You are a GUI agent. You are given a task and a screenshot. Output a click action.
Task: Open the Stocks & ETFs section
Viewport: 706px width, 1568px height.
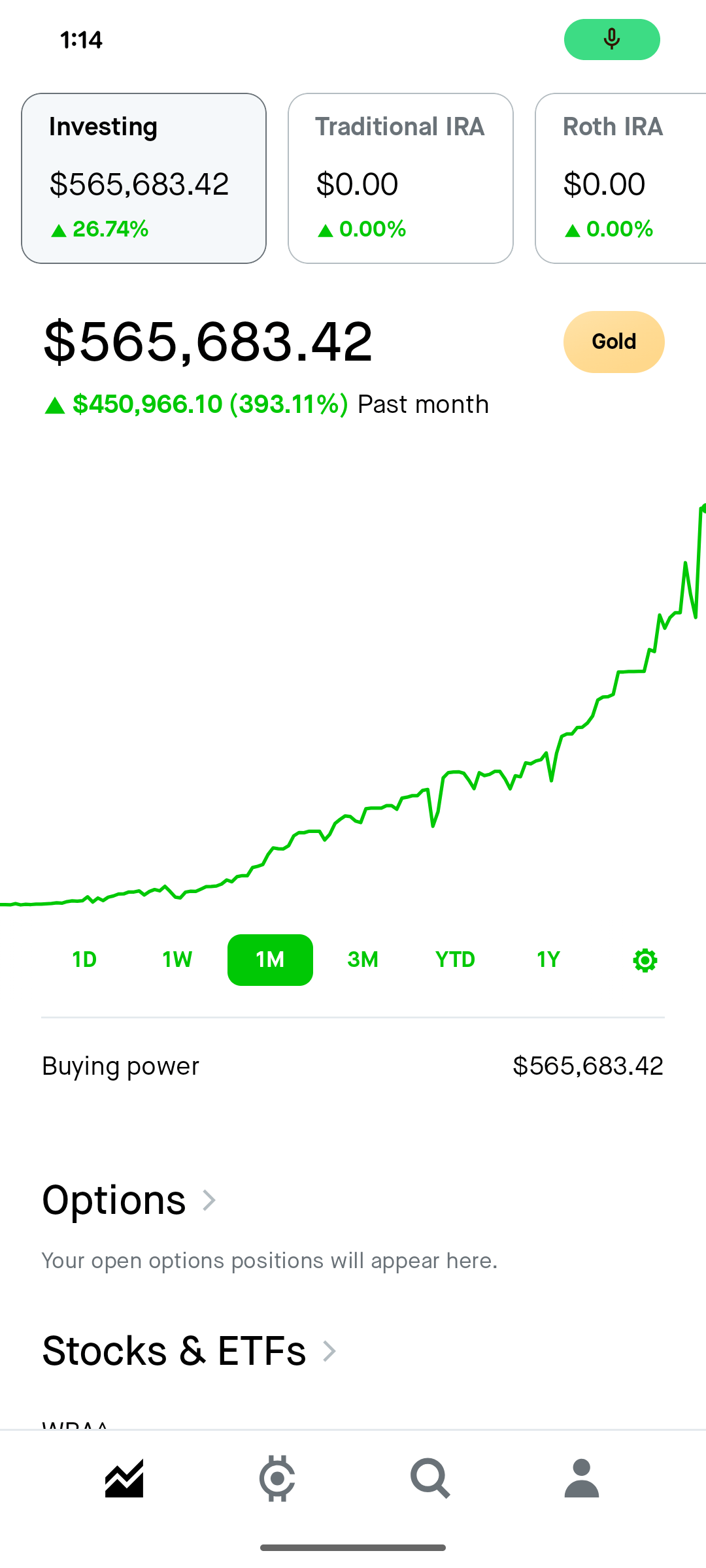click(190, 1350)
